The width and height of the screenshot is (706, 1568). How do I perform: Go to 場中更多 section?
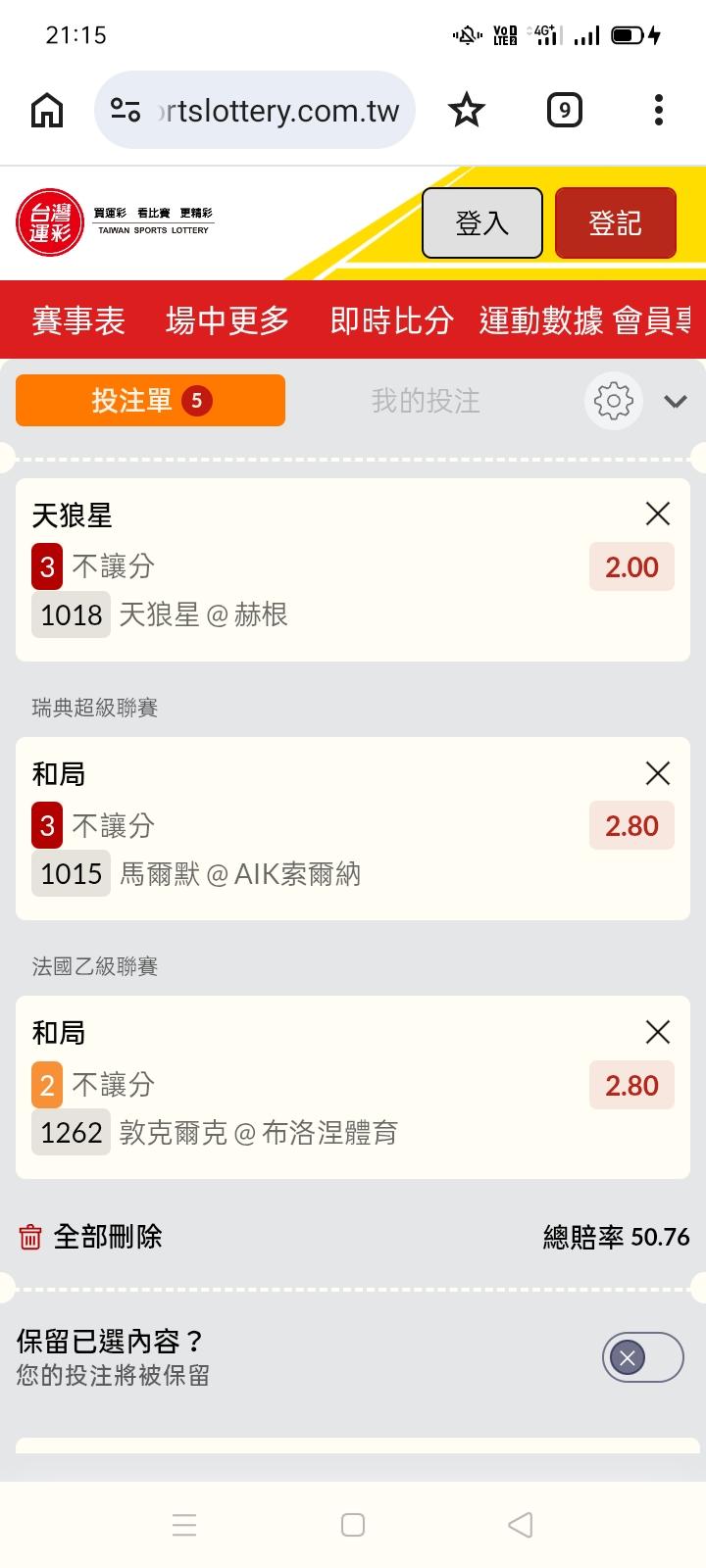pyautogui.click(x=227, y=320)
